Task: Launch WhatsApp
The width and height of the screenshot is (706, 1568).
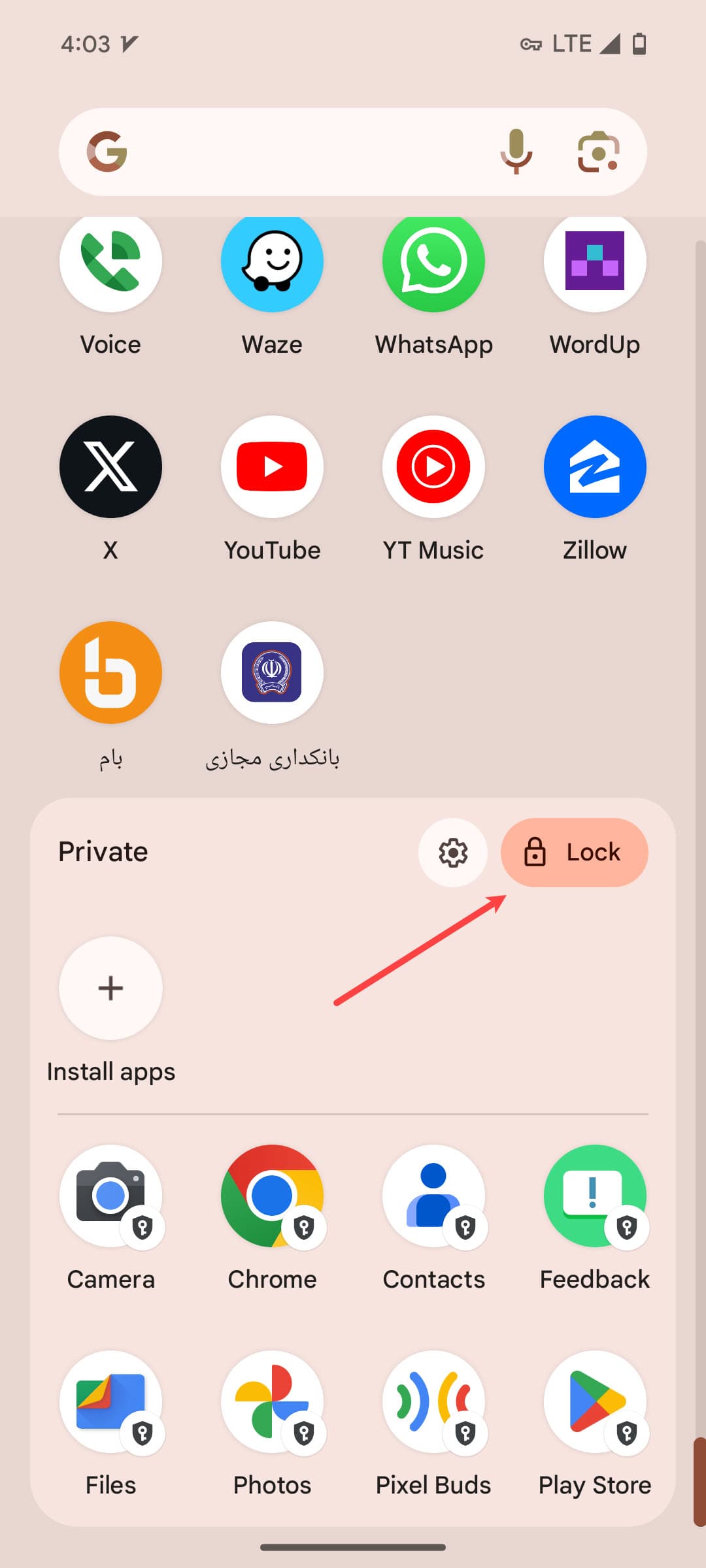Action: pos(433,261)
